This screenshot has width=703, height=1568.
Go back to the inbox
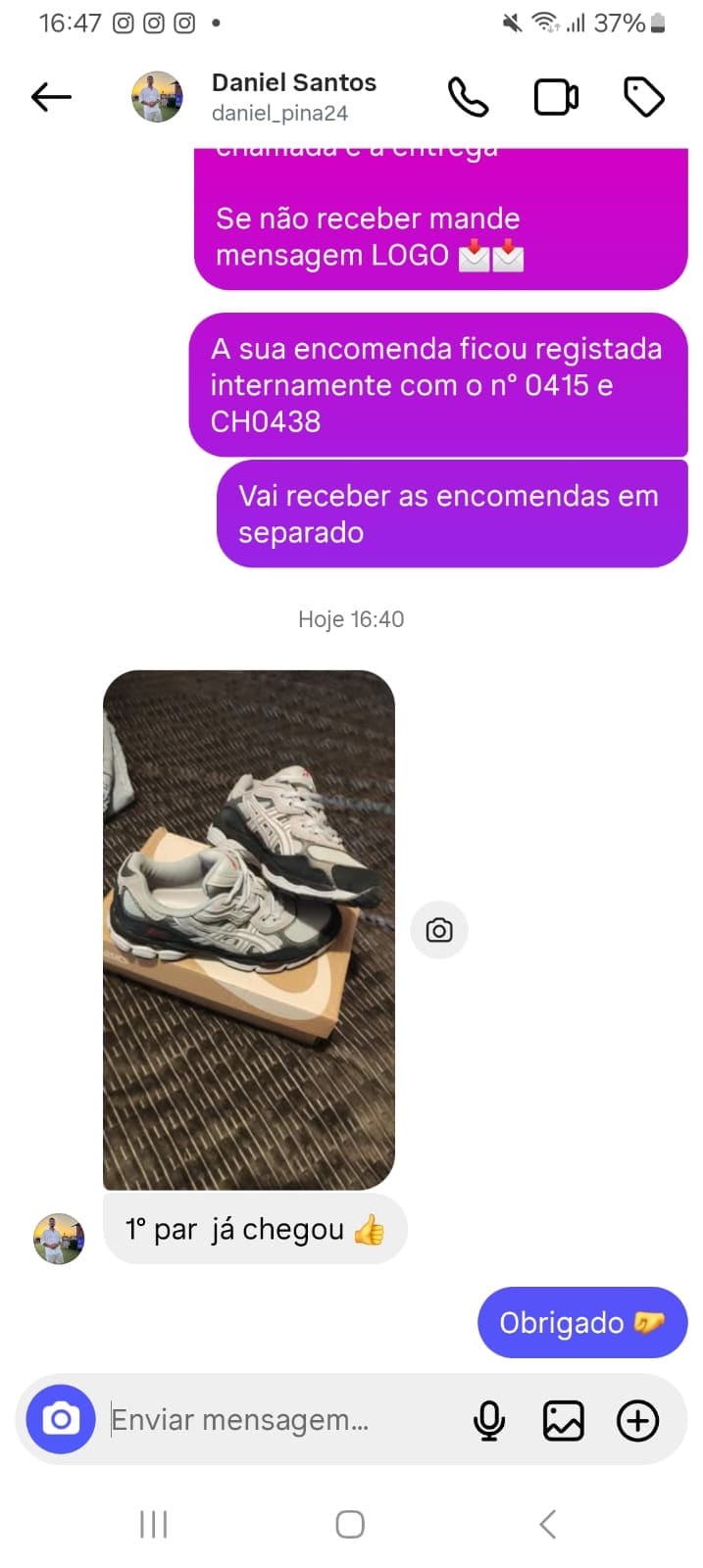point(51,96)
